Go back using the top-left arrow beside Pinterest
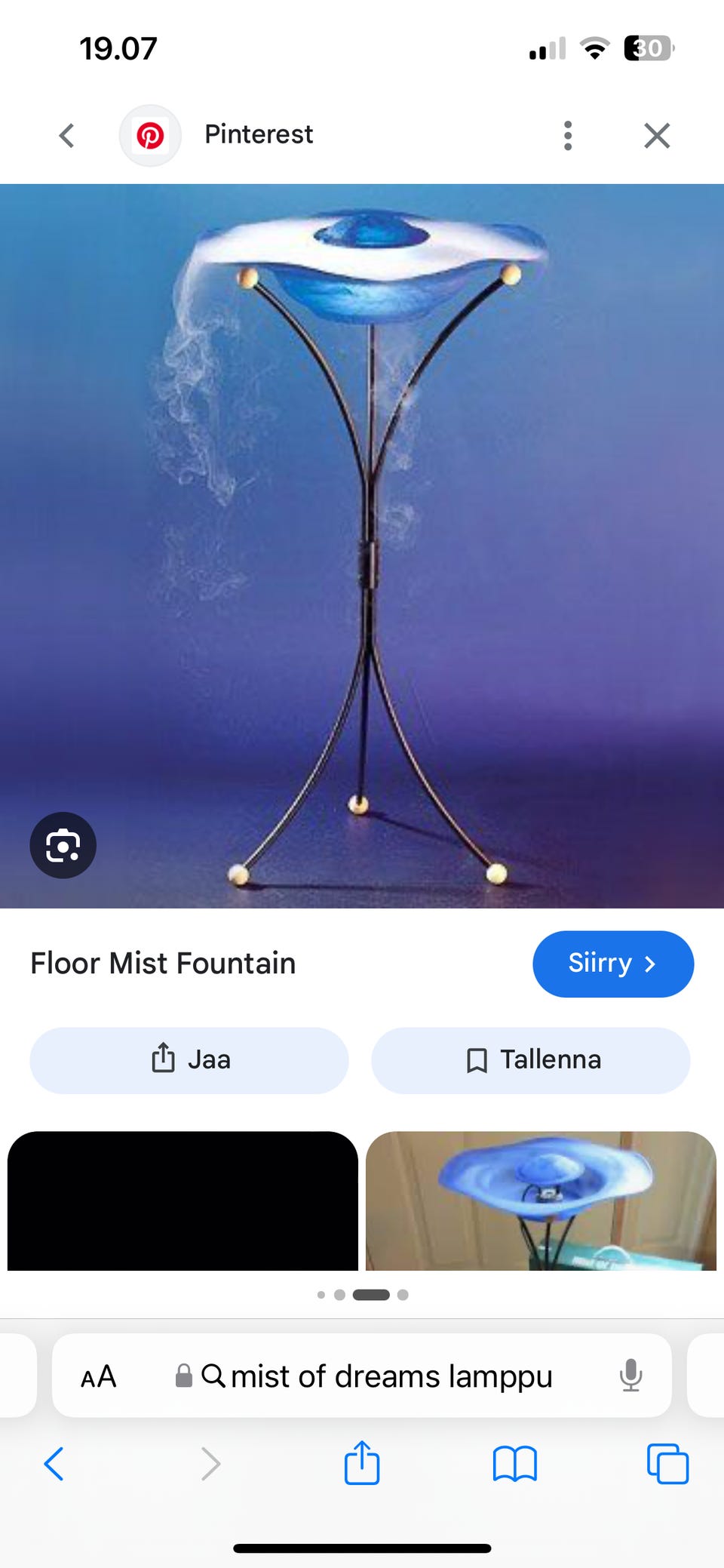The image size is (724, 1568). point(66,136)
